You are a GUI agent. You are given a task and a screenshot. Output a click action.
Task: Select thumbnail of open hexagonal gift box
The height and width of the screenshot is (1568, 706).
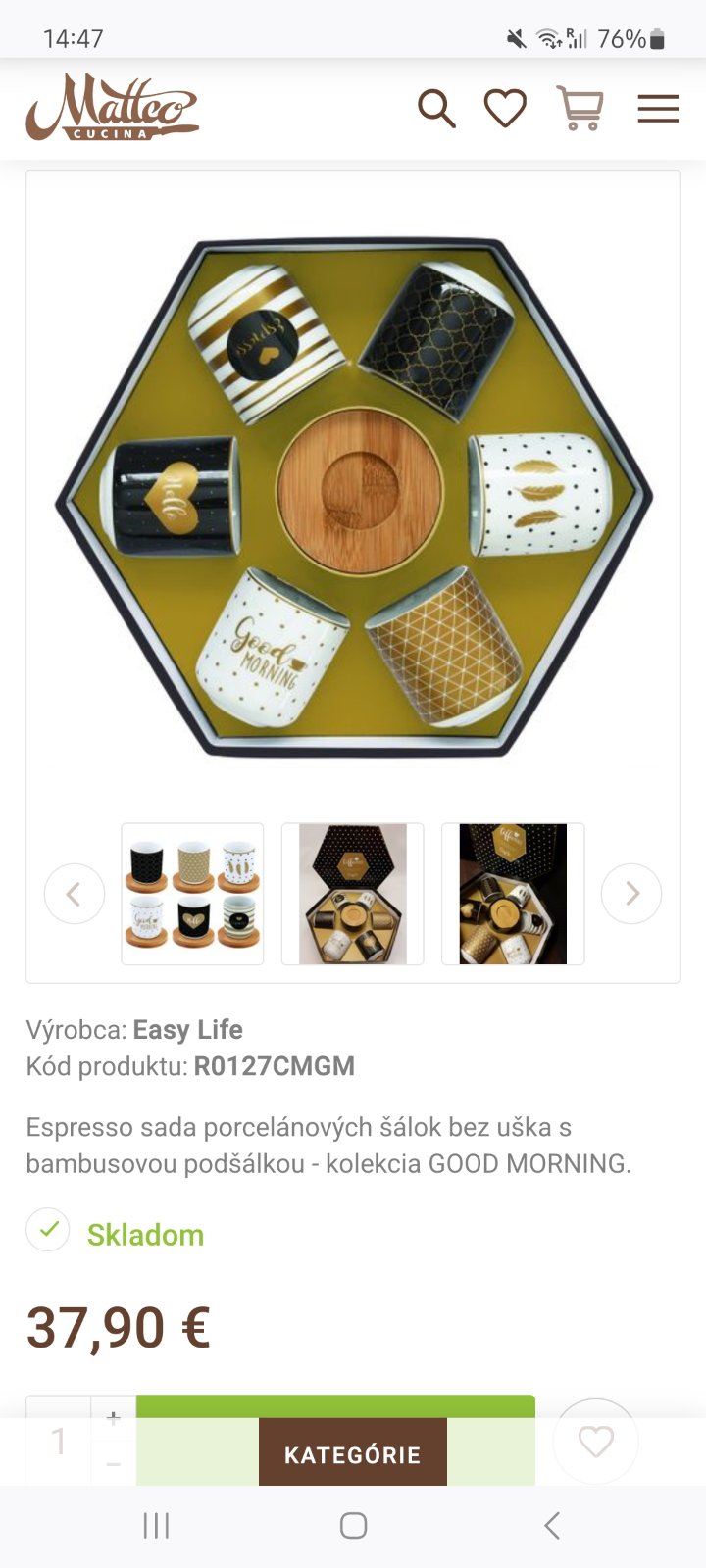pyautogui.click(x=353, y=894)
